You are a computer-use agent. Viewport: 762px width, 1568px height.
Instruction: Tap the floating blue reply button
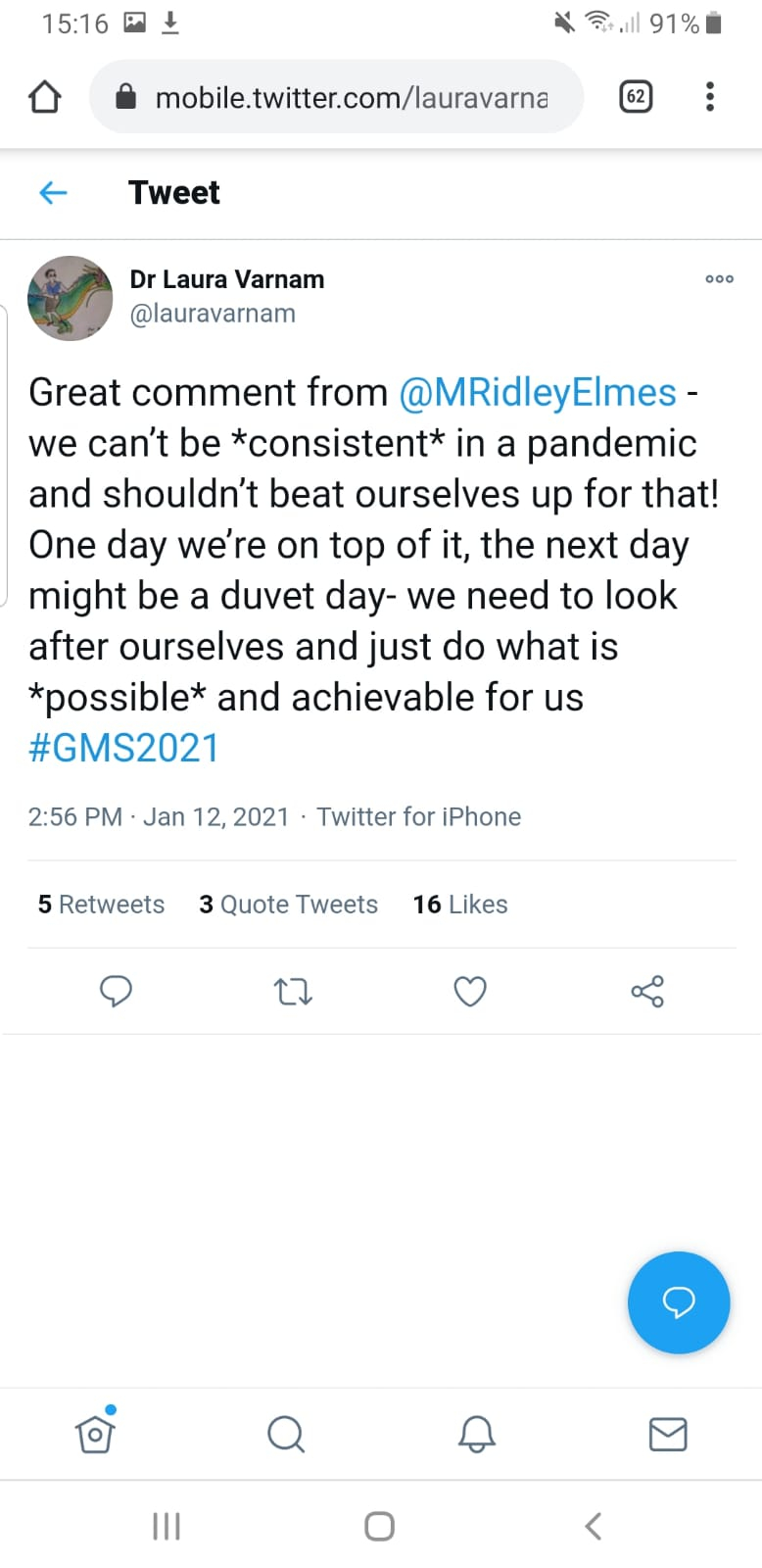tap(679, 1302)
